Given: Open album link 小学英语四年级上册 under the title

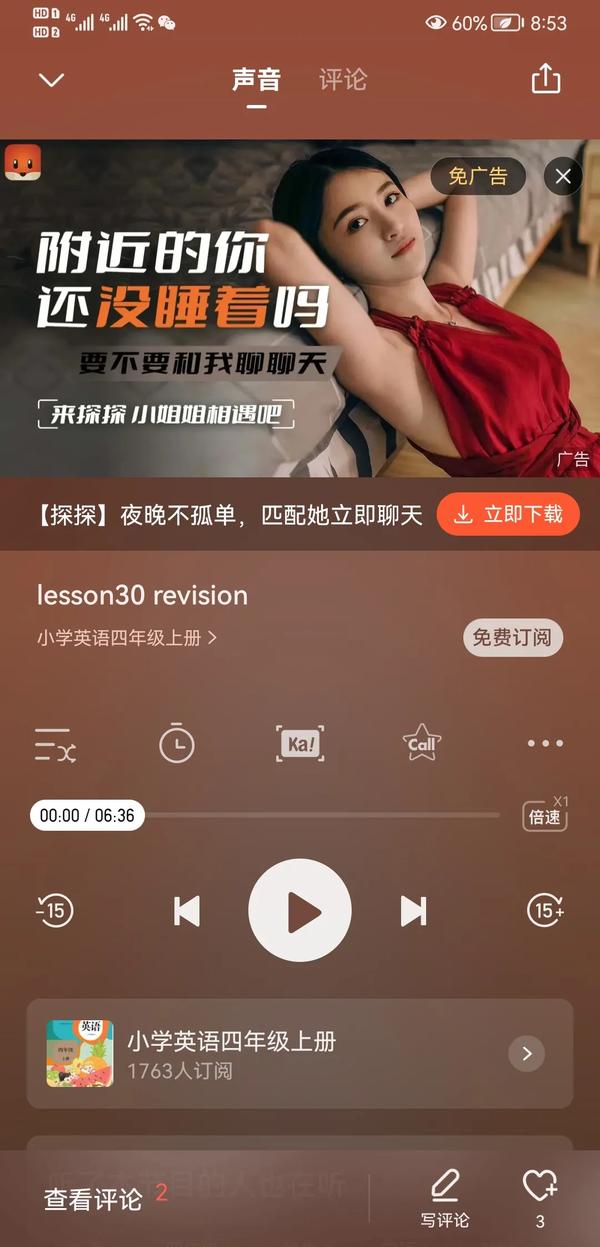Looking at the screenshot, I should tap(127, 638).
